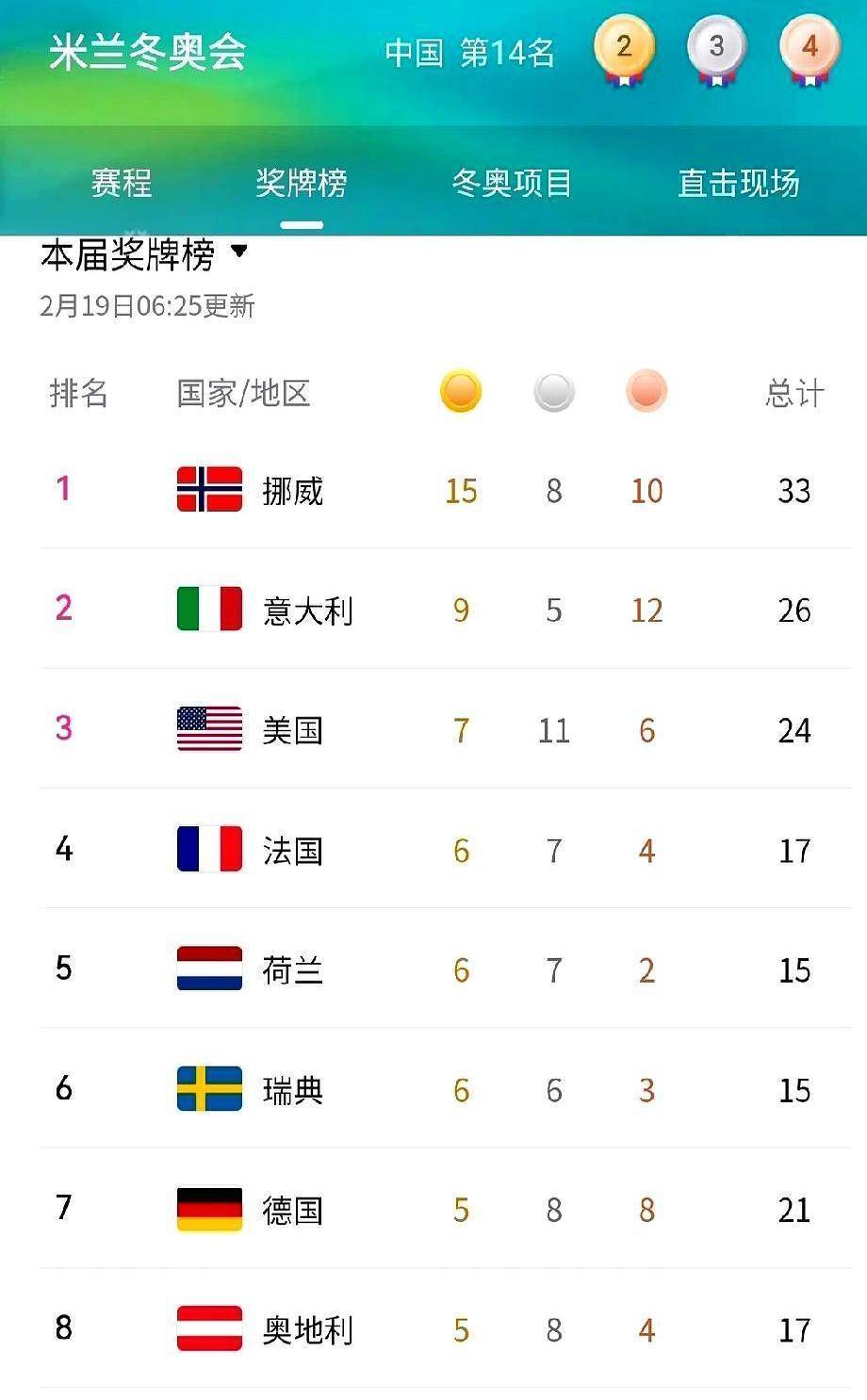Switch to the 赛程 tab
The width and height of the screenshot is (867, 1400).
122,183
